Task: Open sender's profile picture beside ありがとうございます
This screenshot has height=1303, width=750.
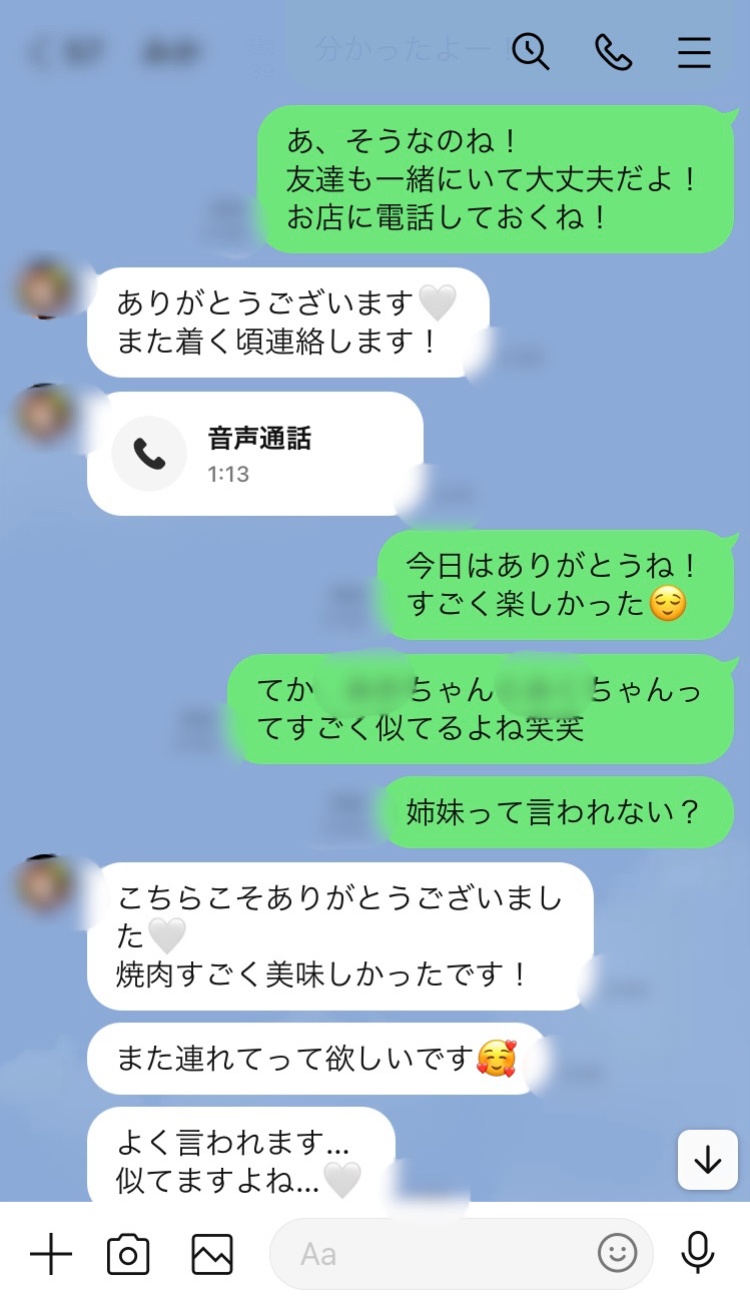Action: (x=45, y=287)
